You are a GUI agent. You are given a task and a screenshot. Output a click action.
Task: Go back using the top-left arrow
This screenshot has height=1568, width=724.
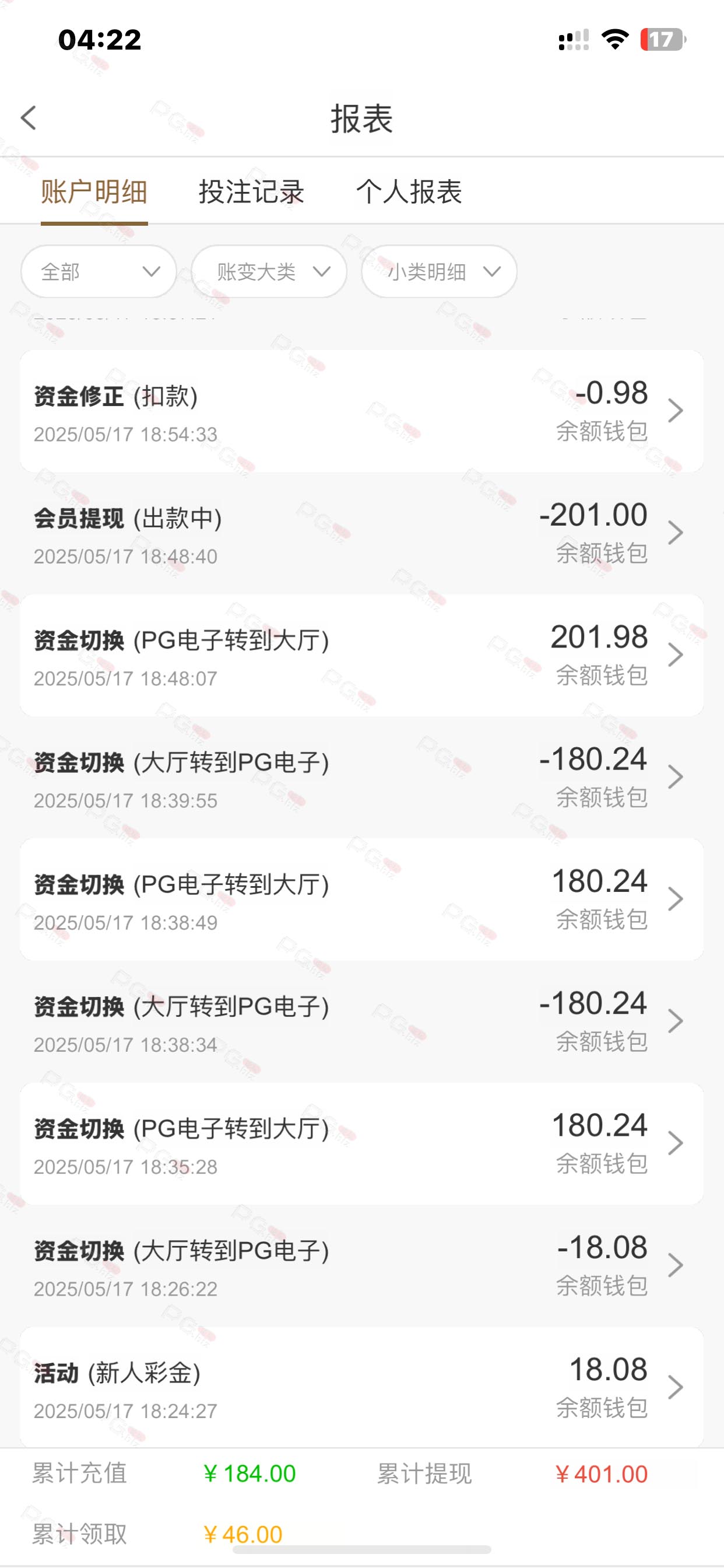coord(29,118)
